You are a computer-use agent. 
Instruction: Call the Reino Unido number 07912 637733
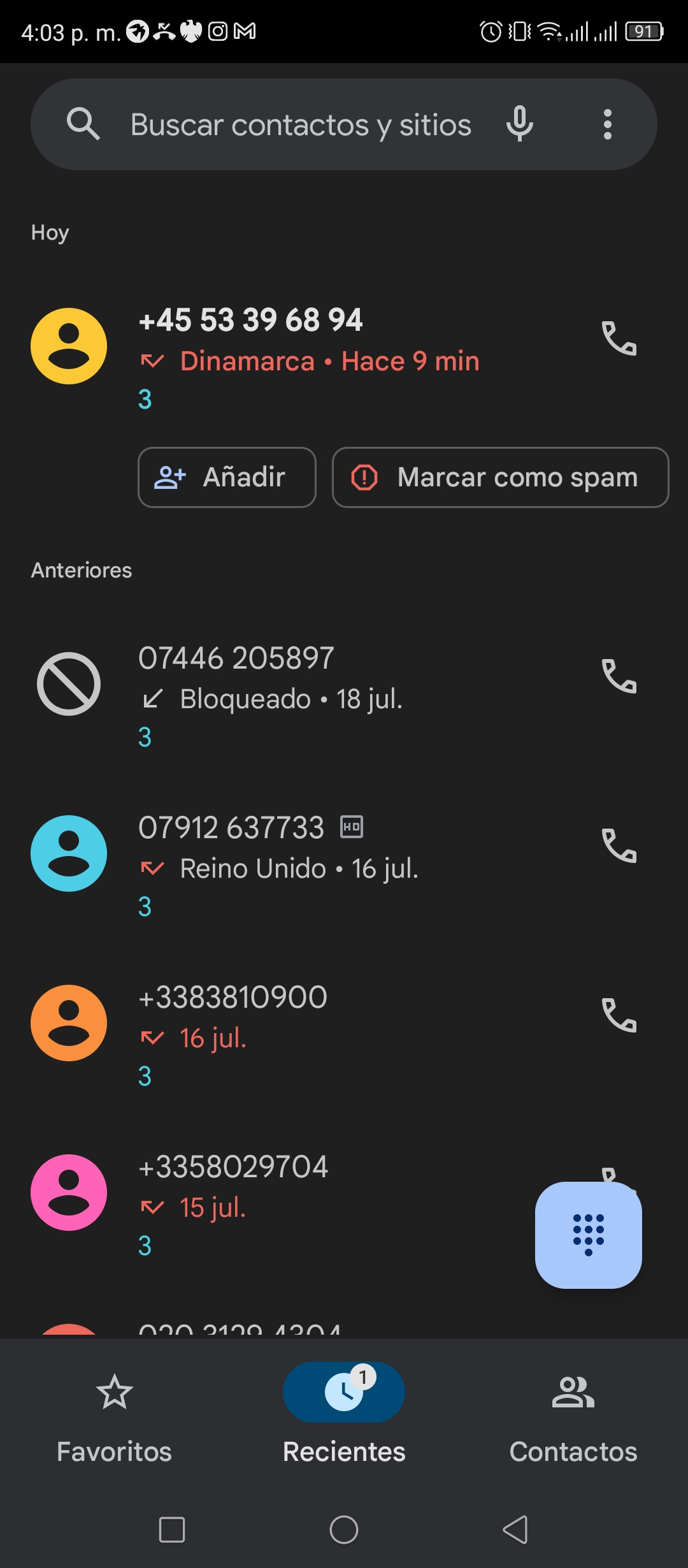pyautogui.click(x=619, y=846)
